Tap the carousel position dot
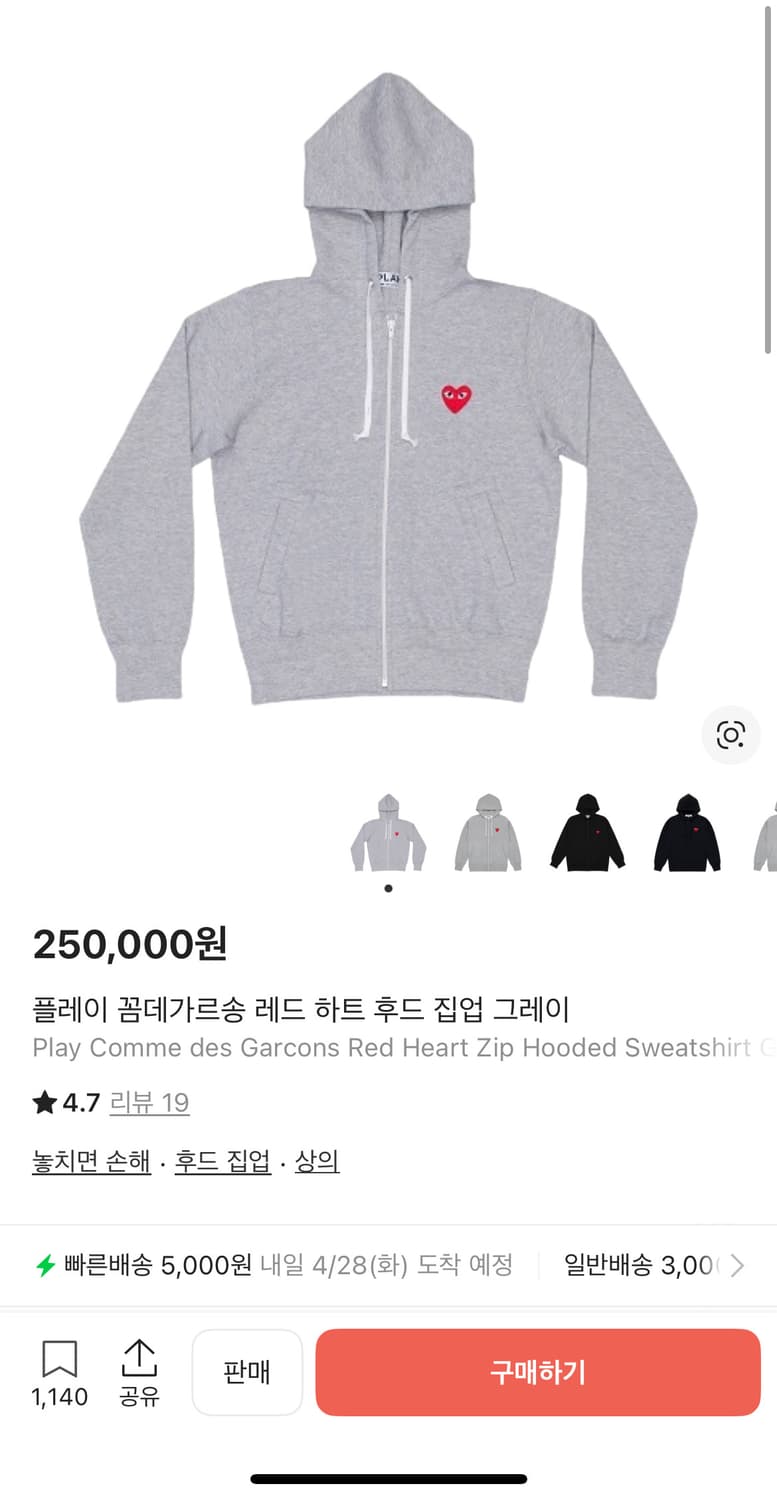This screenshot has height=1500, width=777. coord(388,886)
